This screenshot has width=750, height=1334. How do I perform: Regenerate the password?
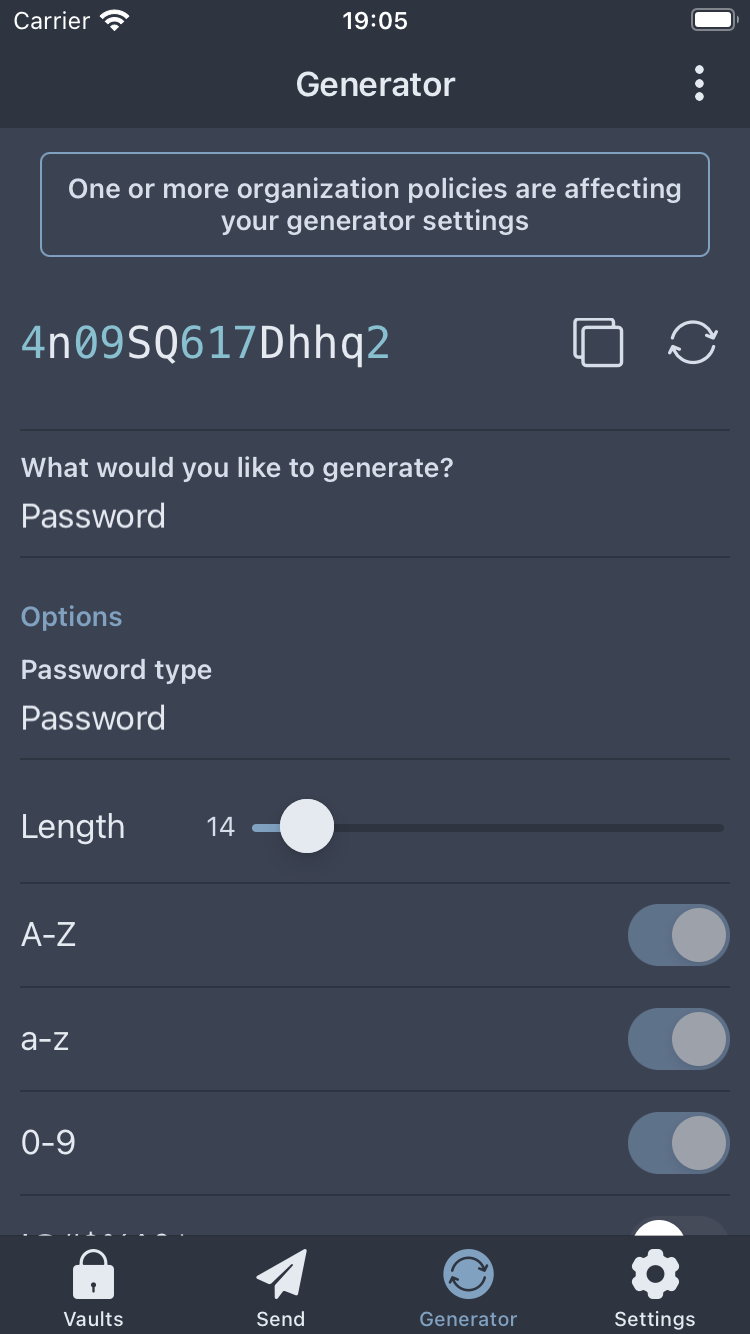point(692,343)
